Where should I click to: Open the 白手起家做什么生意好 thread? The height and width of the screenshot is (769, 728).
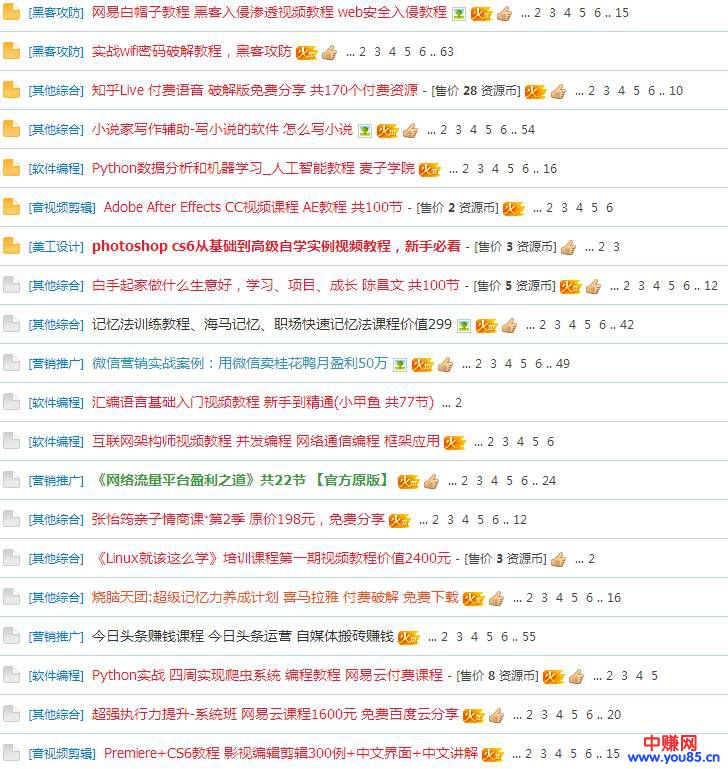point(276,285)
